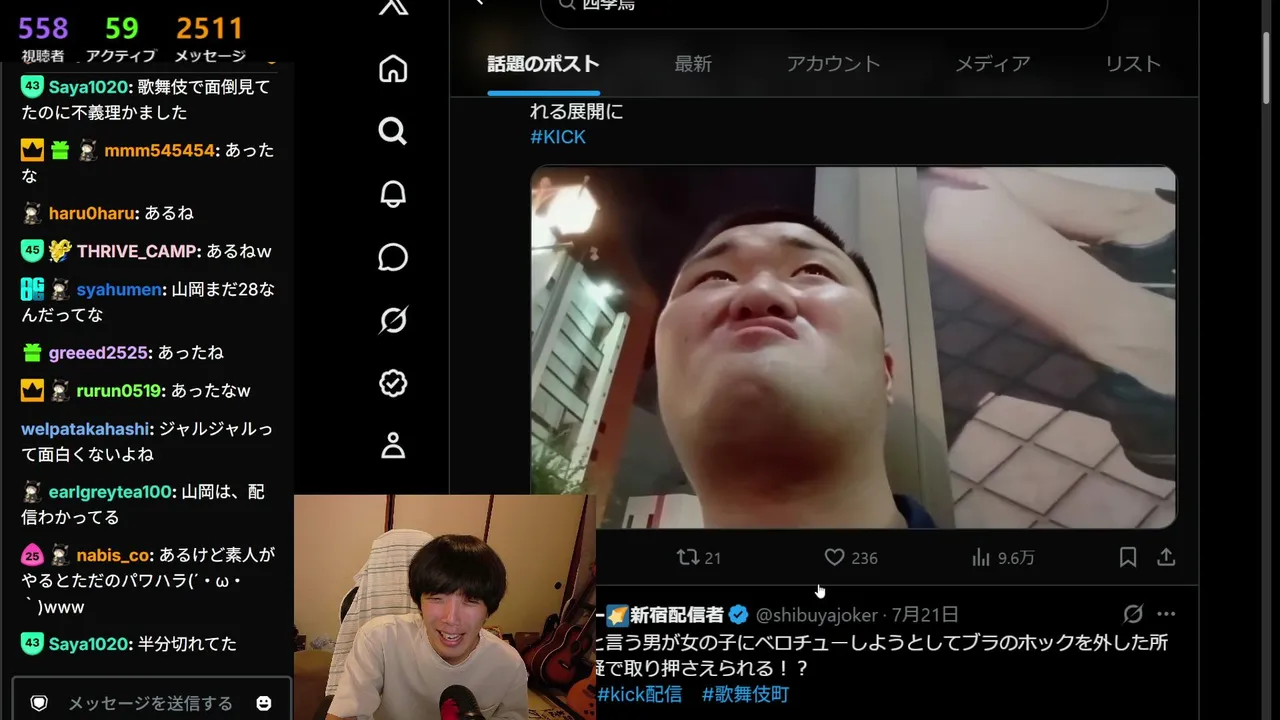1280x720 pixels.
Task: Select the 話題のポスト tab
Action: (543, 64)
